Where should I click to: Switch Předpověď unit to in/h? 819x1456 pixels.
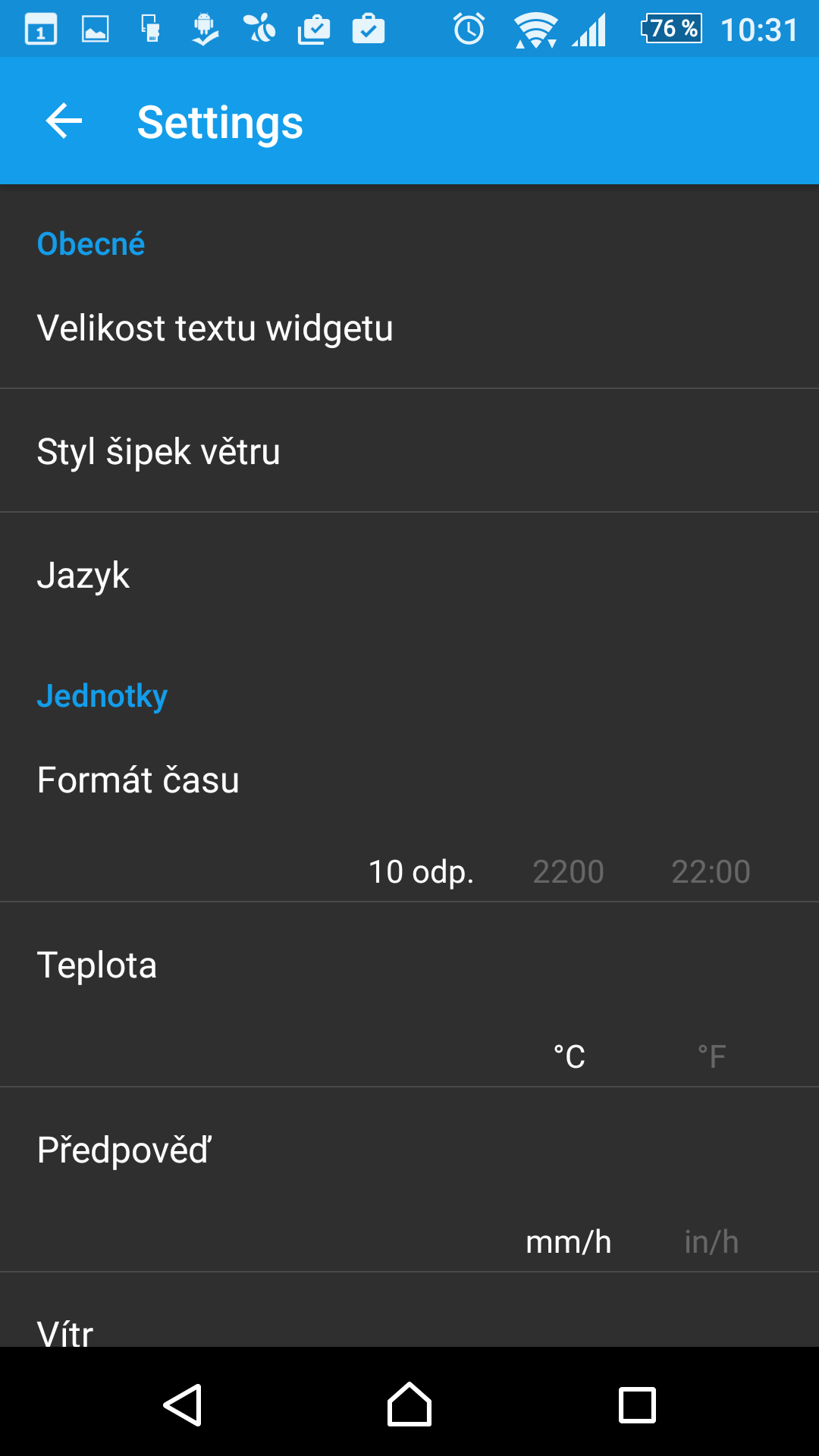point(711,1242)
